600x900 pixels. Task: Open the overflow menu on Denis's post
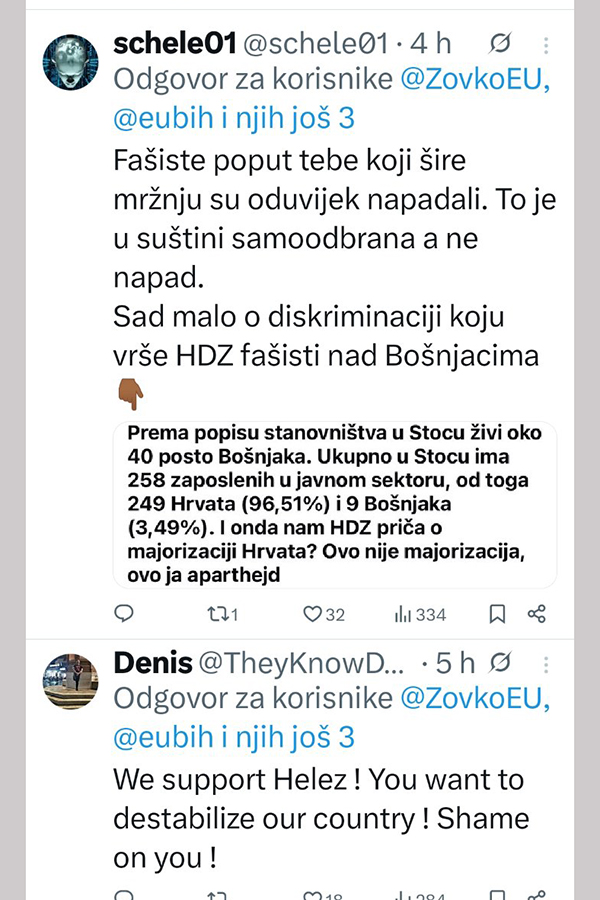[x=546, y=662]
